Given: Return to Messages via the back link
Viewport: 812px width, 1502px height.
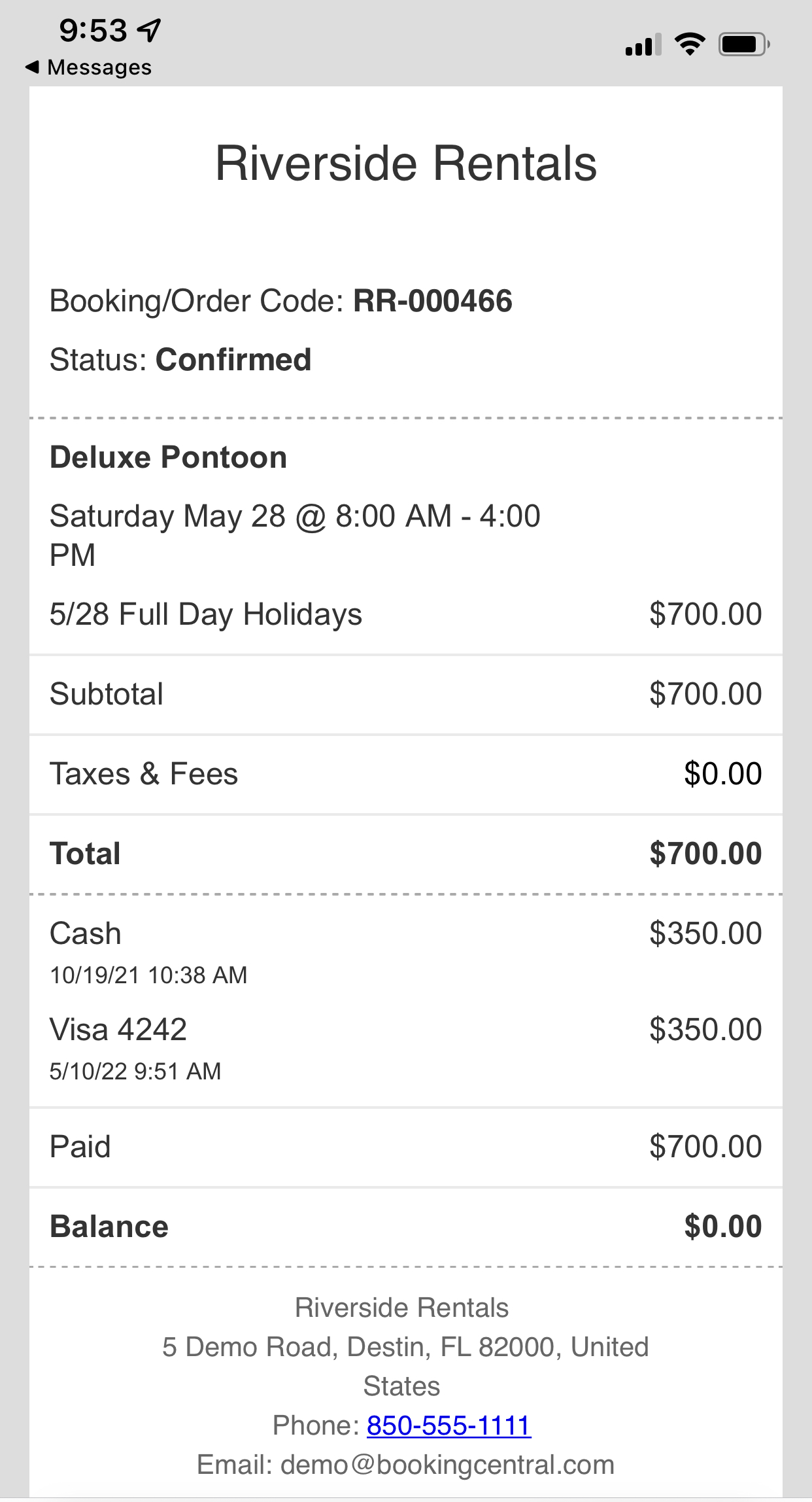Looking at the screenshot, I should coord(88,67).
